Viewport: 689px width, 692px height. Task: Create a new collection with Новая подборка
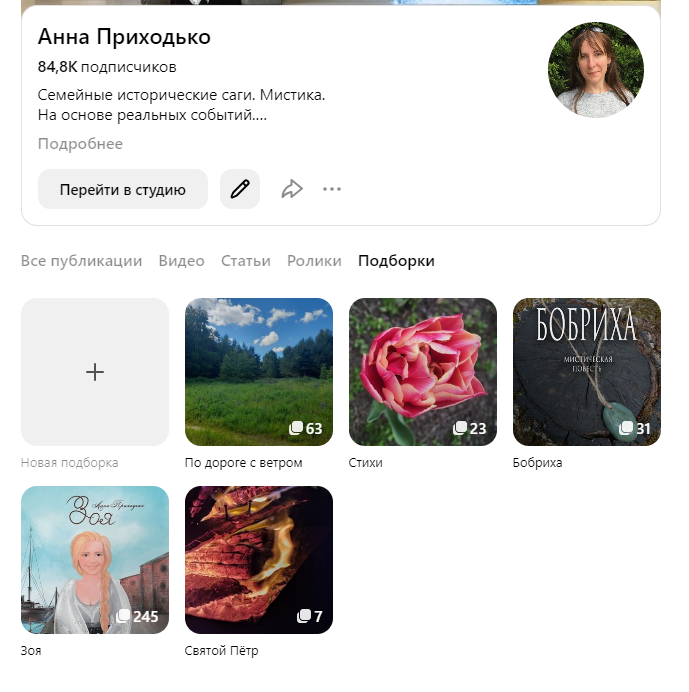click(95, 372)
